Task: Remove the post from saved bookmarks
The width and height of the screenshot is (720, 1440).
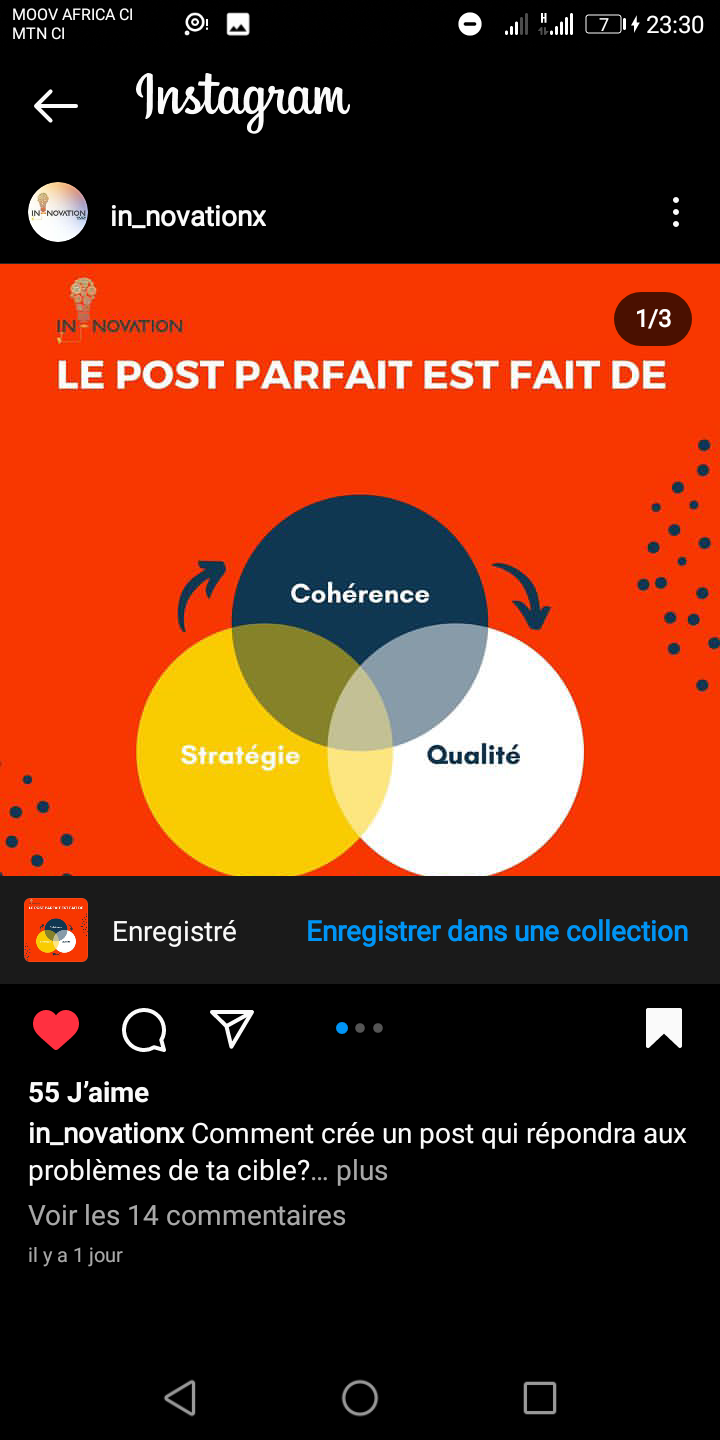Action: [x=664, y=1028]
